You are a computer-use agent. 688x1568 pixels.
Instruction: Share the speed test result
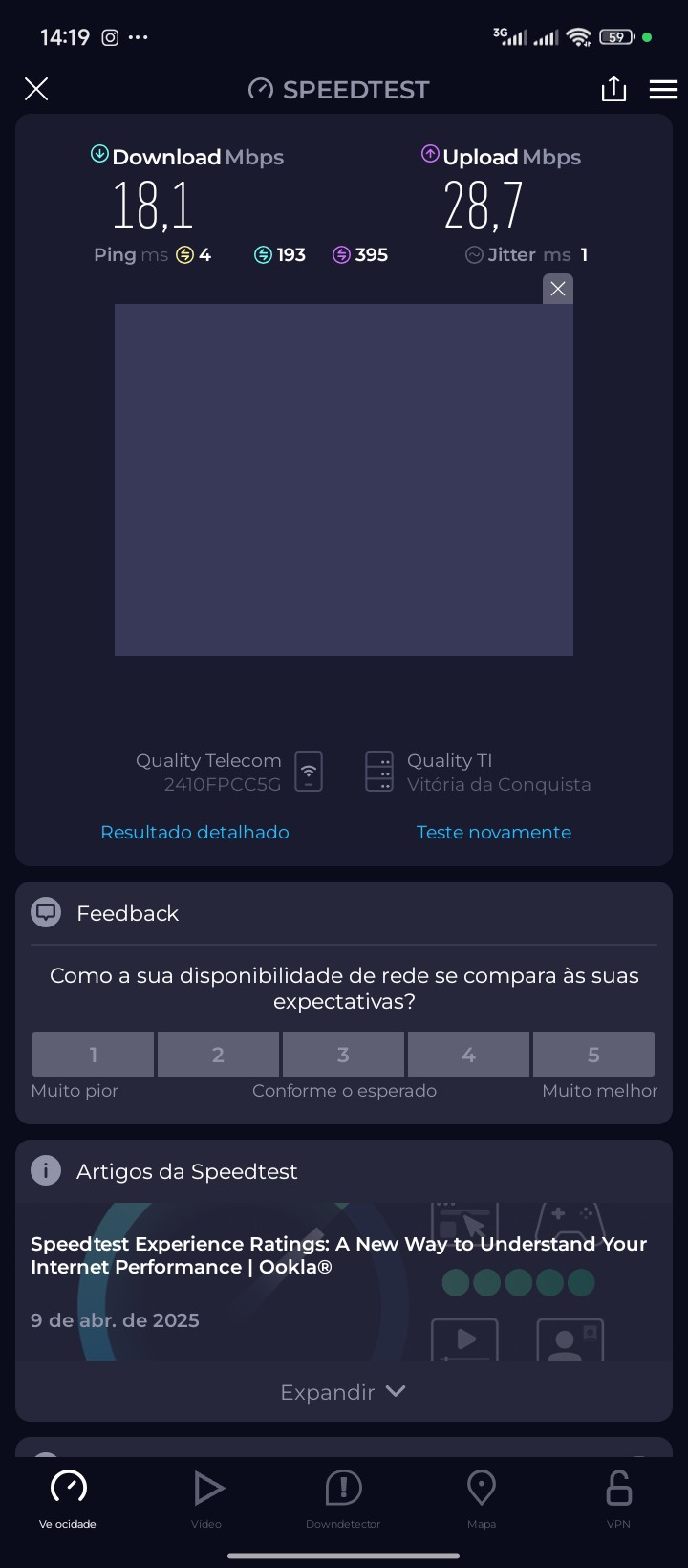pos(613,89)
